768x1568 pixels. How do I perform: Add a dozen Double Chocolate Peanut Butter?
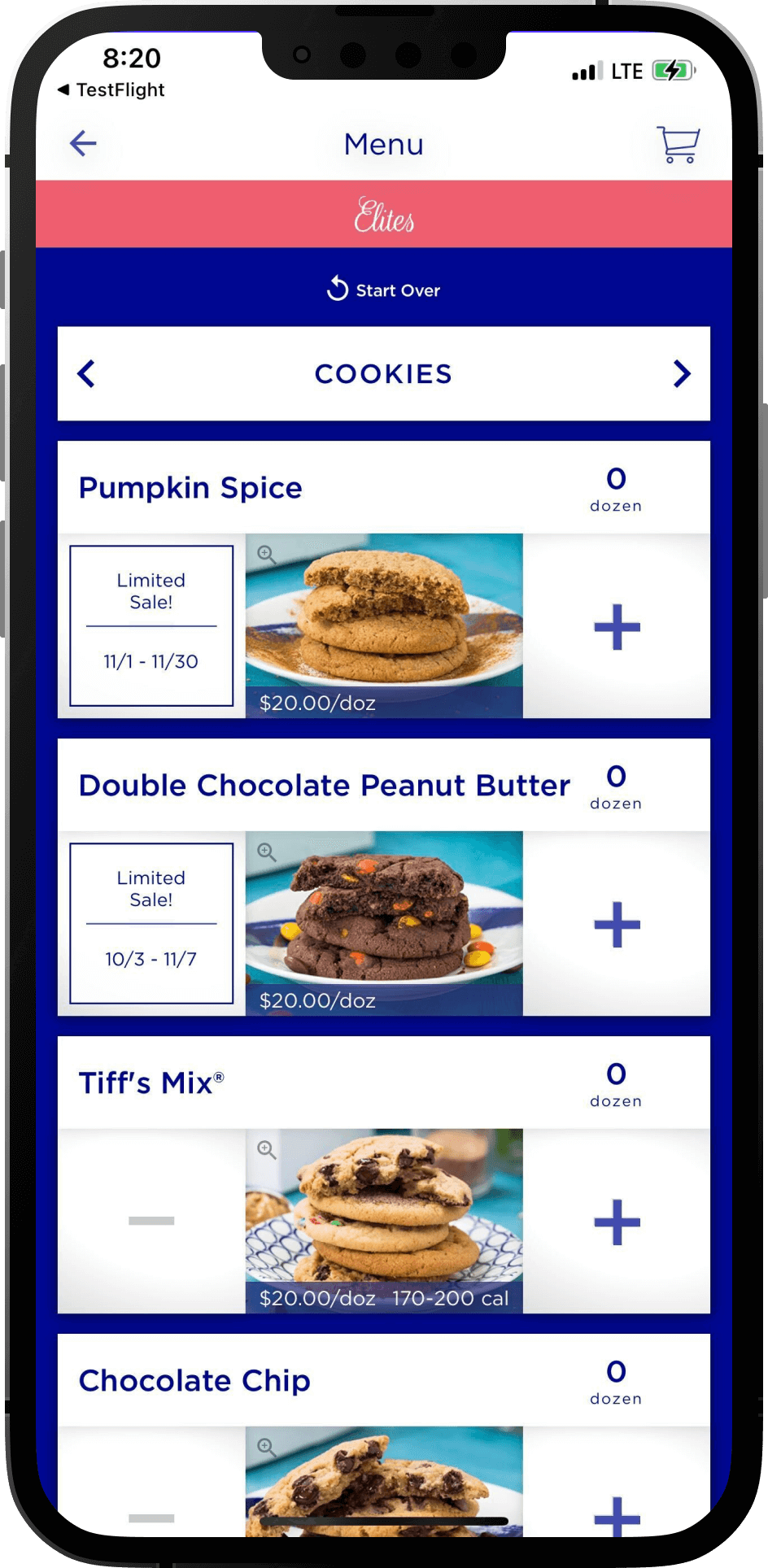coord(617,925)
